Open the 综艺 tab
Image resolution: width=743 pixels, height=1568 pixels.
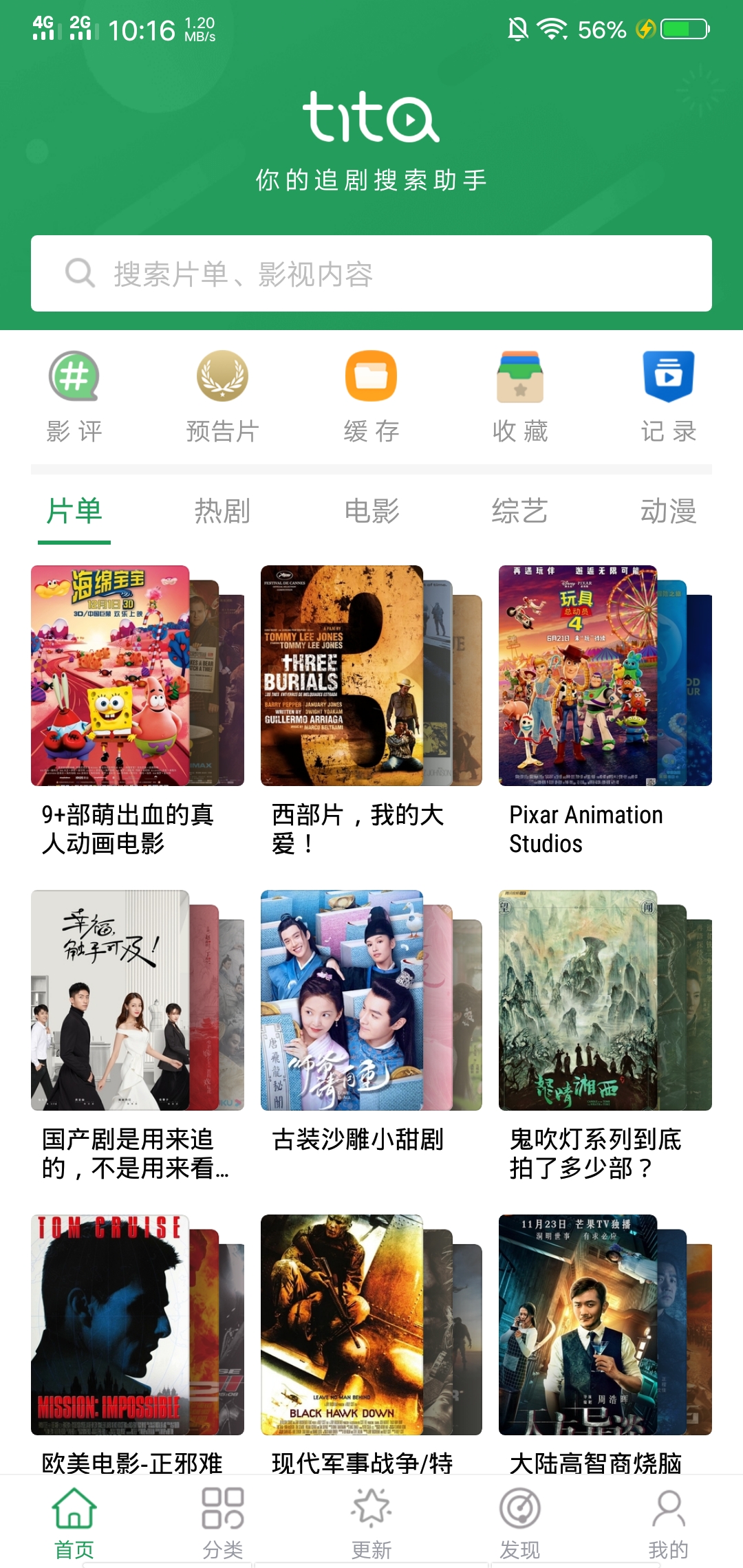click(519, 512)
